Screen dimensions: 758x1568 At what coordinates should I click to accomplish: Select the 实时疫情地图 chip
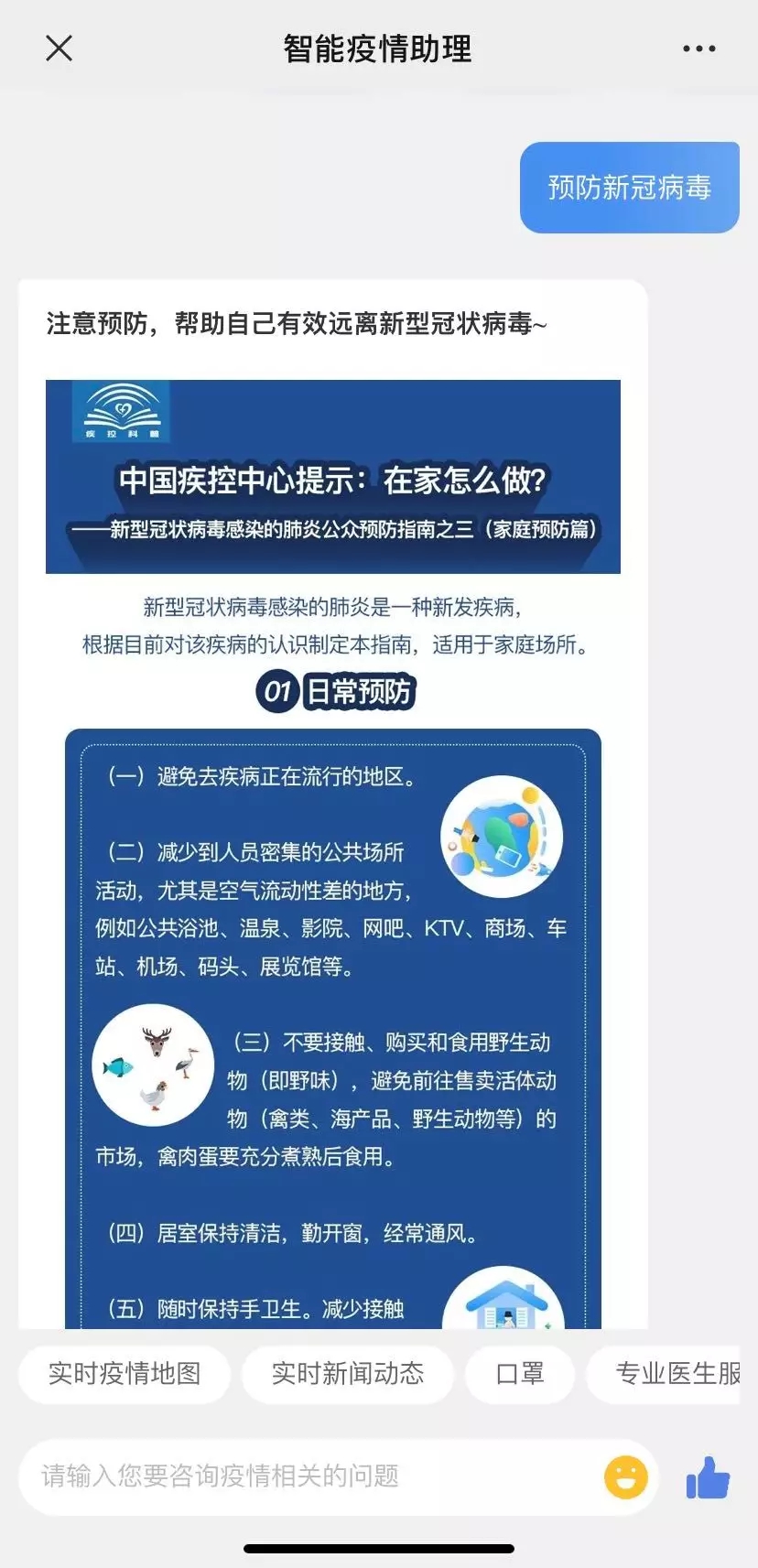click(x=125, y=1373)
